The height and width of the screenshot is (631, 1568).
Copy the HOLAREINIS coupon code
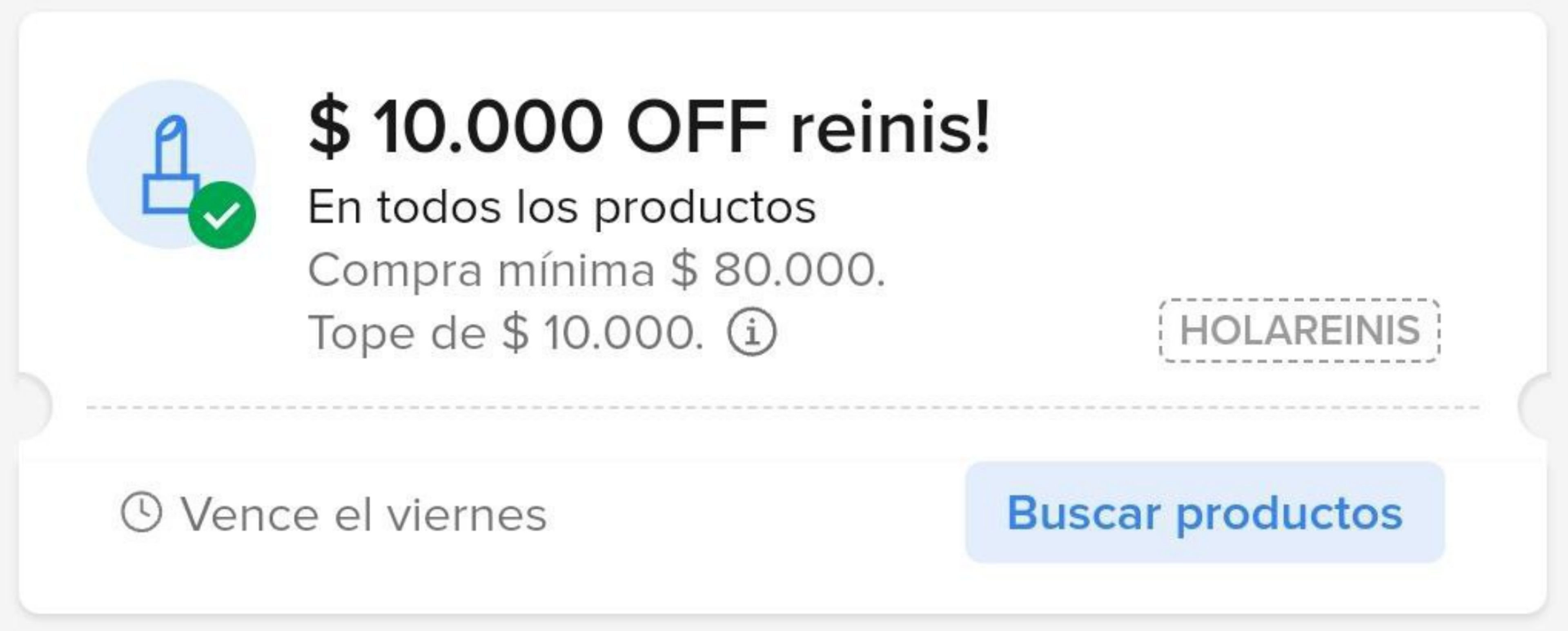[x=1299, y=331]
